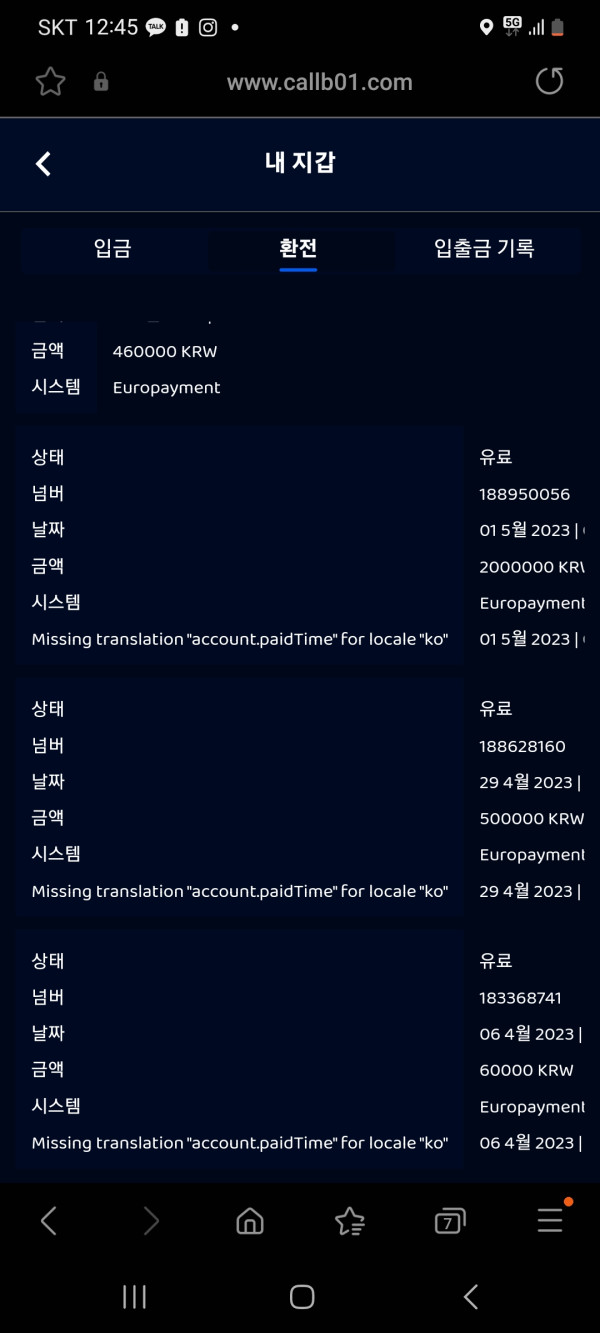Bookmark this page with the star icon
600x1333 pixels.
coord(50,82)
